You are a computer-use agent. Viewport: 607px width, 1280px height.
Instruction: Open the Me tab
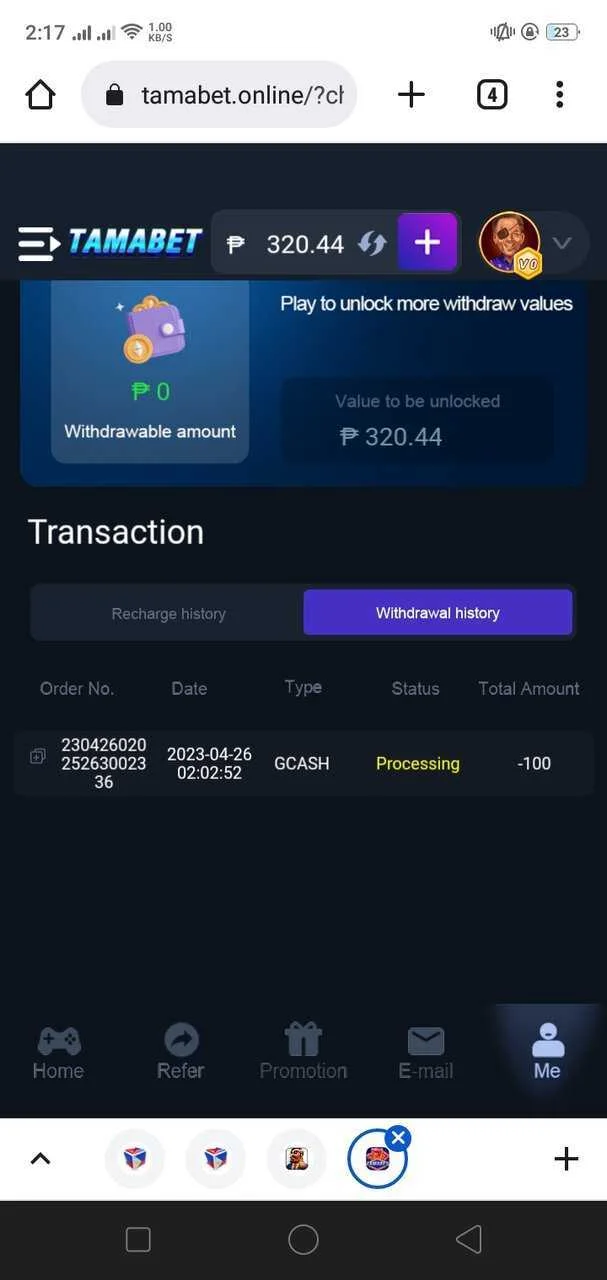tap(547, 1052)
